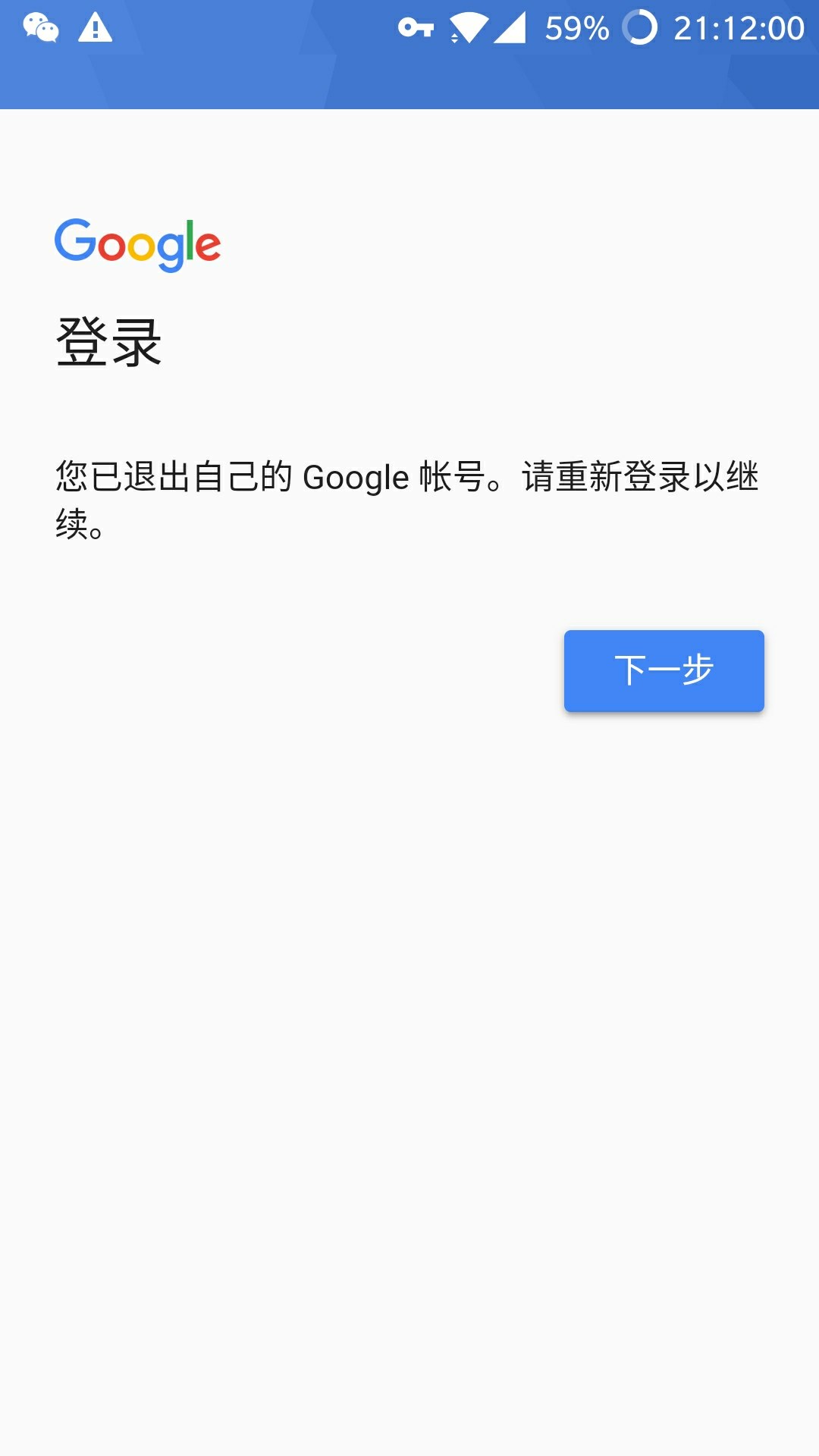Click the sign-out notice message text
This screenshot has width=819, height=1456.
tap(409, 497)
